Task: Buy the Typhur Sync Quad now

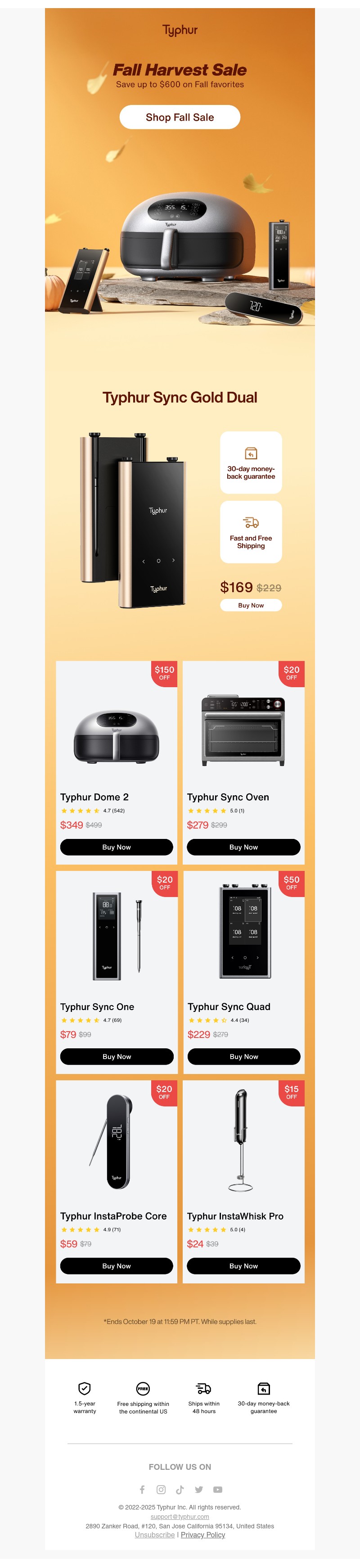Action: coord(243,1056)
